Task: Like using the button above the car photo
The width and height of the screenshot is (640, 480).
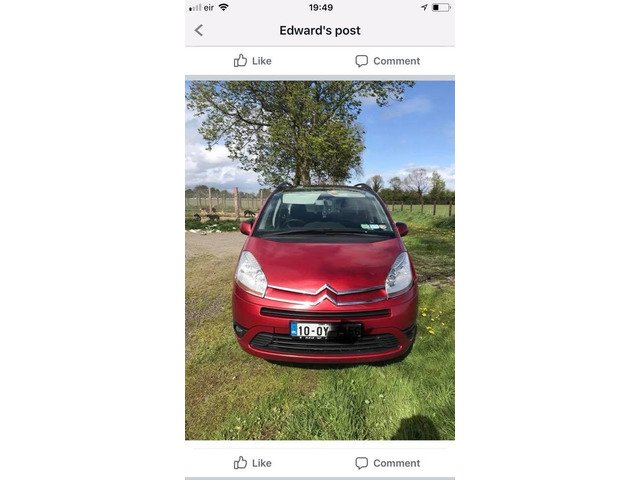Action: point(252,61)
